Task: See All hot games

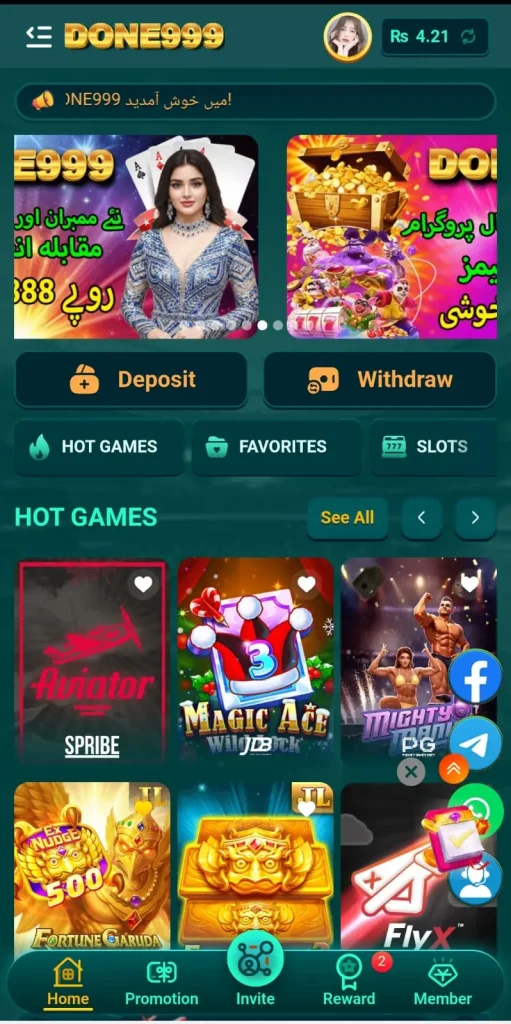Action: coord(348,518)
